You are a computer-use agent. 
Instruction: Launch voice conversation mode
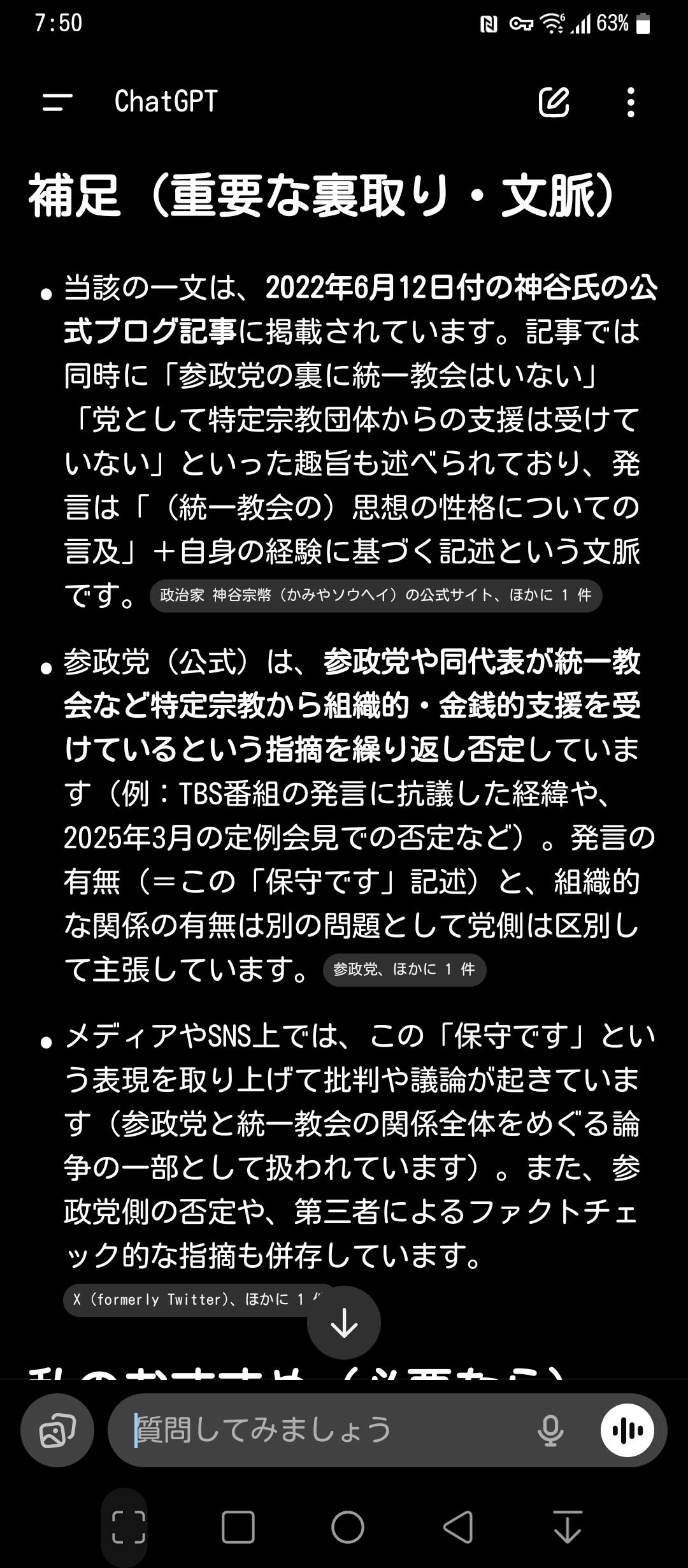pyautogui.click(x=627, y=1430)
